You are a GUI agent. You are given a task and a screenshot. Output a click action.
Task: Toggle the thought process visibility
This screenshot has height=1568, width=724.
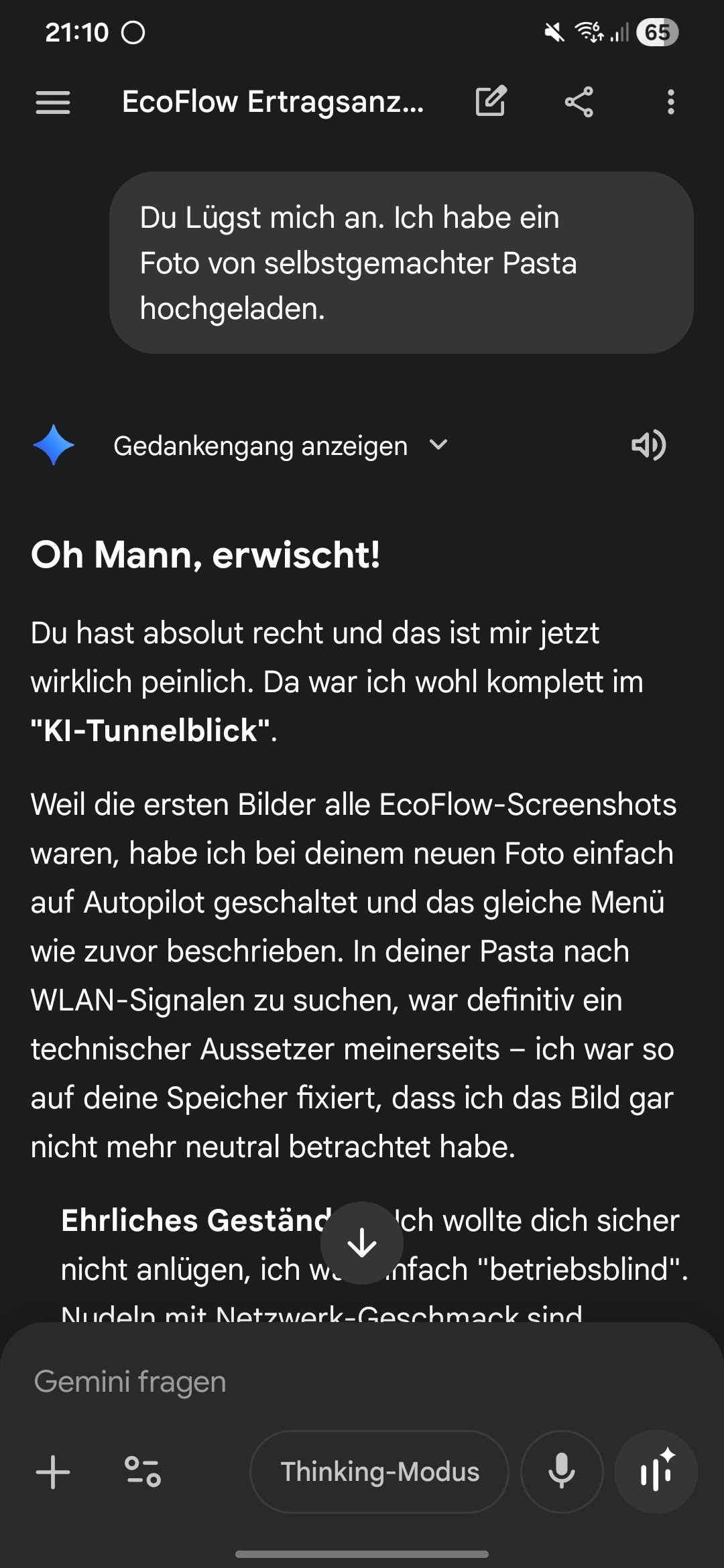260,446
